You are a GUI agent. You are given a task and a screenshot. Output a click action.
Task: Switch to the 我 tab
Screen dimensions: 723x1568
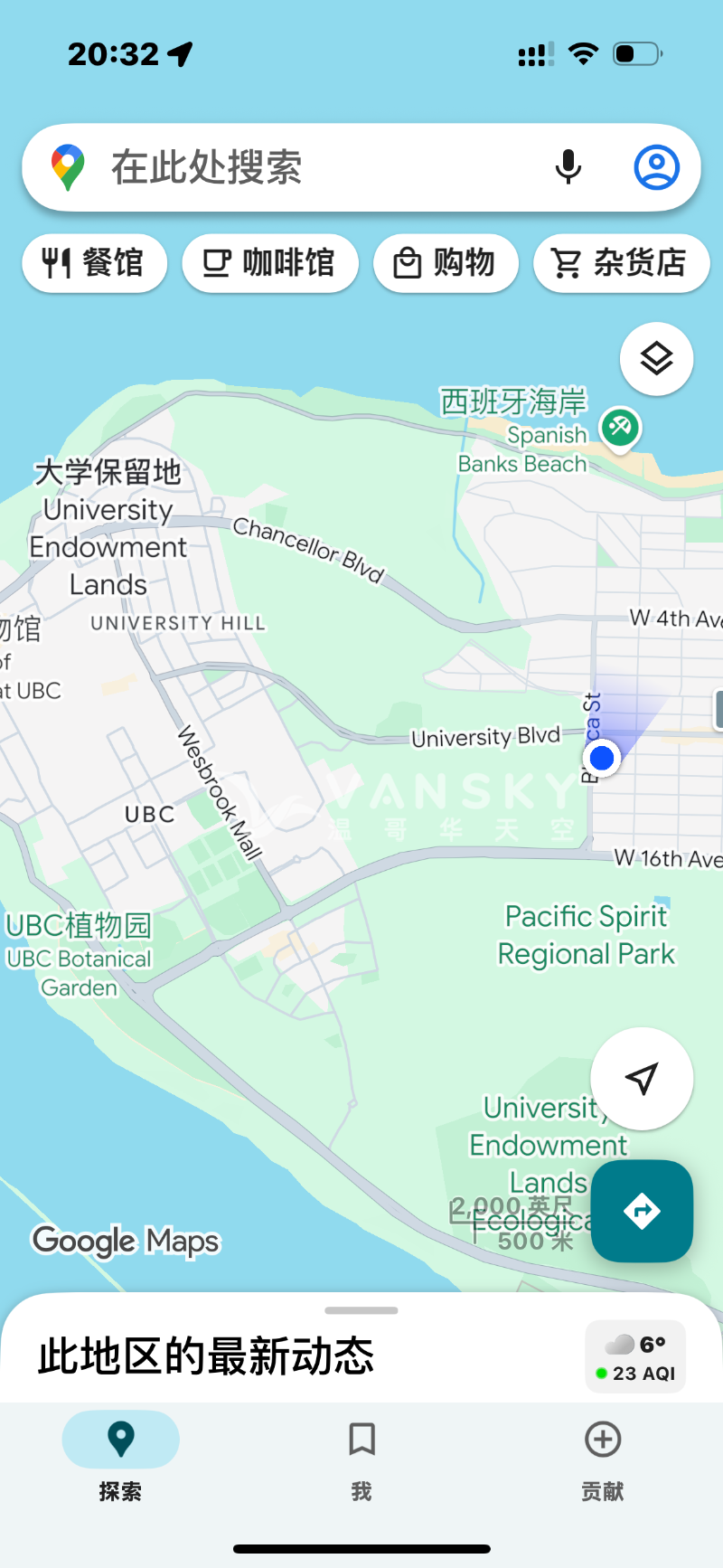click(361, 1456)
